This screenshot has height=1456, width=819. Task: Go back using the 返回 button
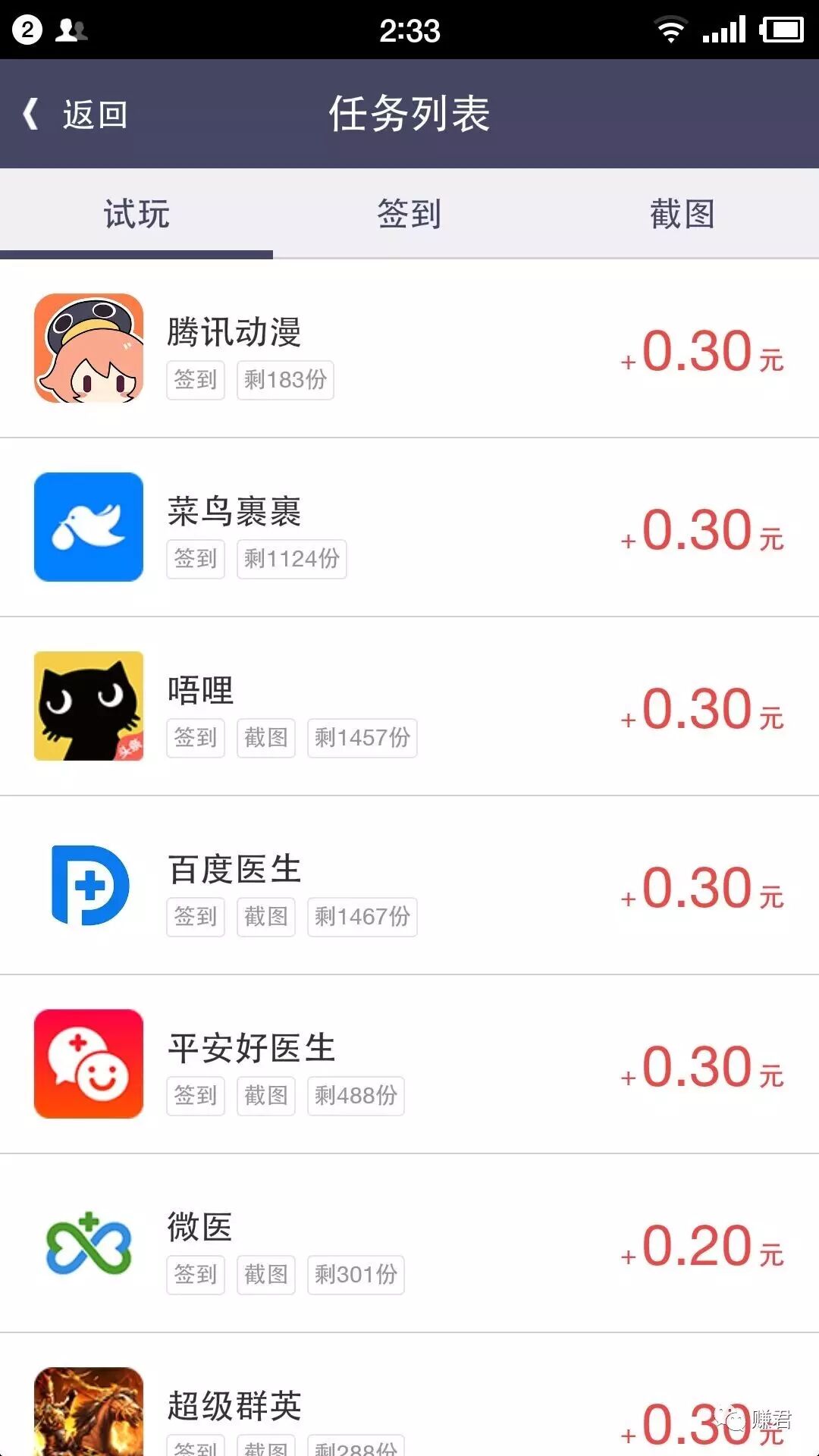coord(74,115)
